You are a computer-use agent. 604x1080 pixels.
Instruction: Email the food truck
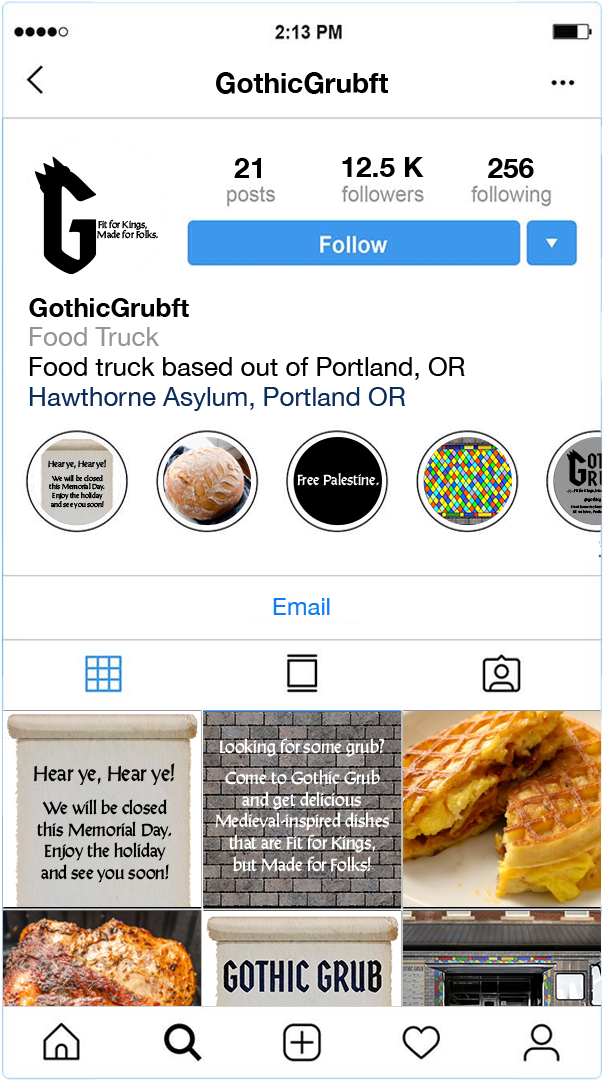pyautogui.click(x=301, y=607)
